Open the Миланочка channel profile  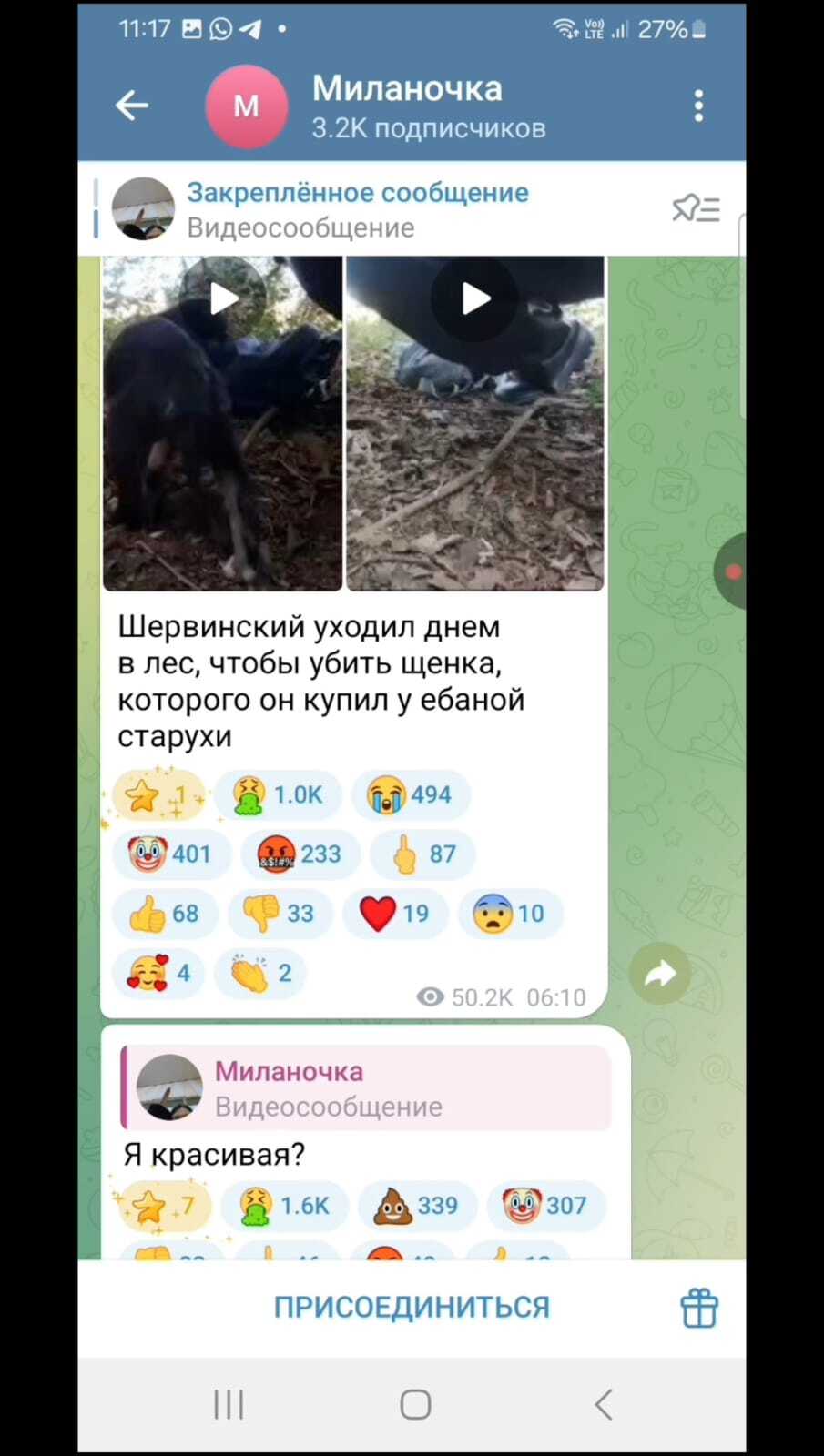coord(406,106)
